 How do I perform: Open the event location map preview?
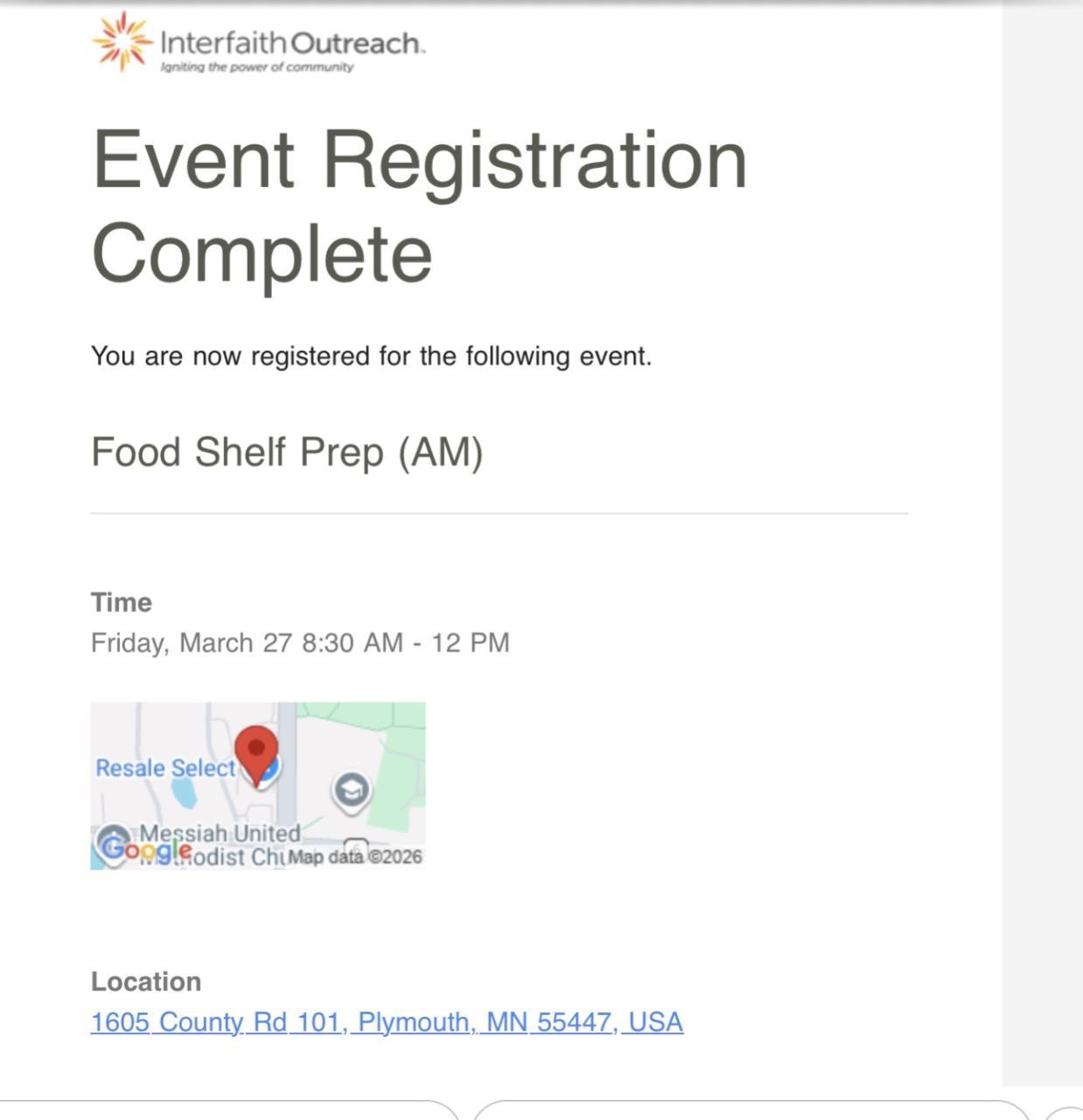pos(257,785)
